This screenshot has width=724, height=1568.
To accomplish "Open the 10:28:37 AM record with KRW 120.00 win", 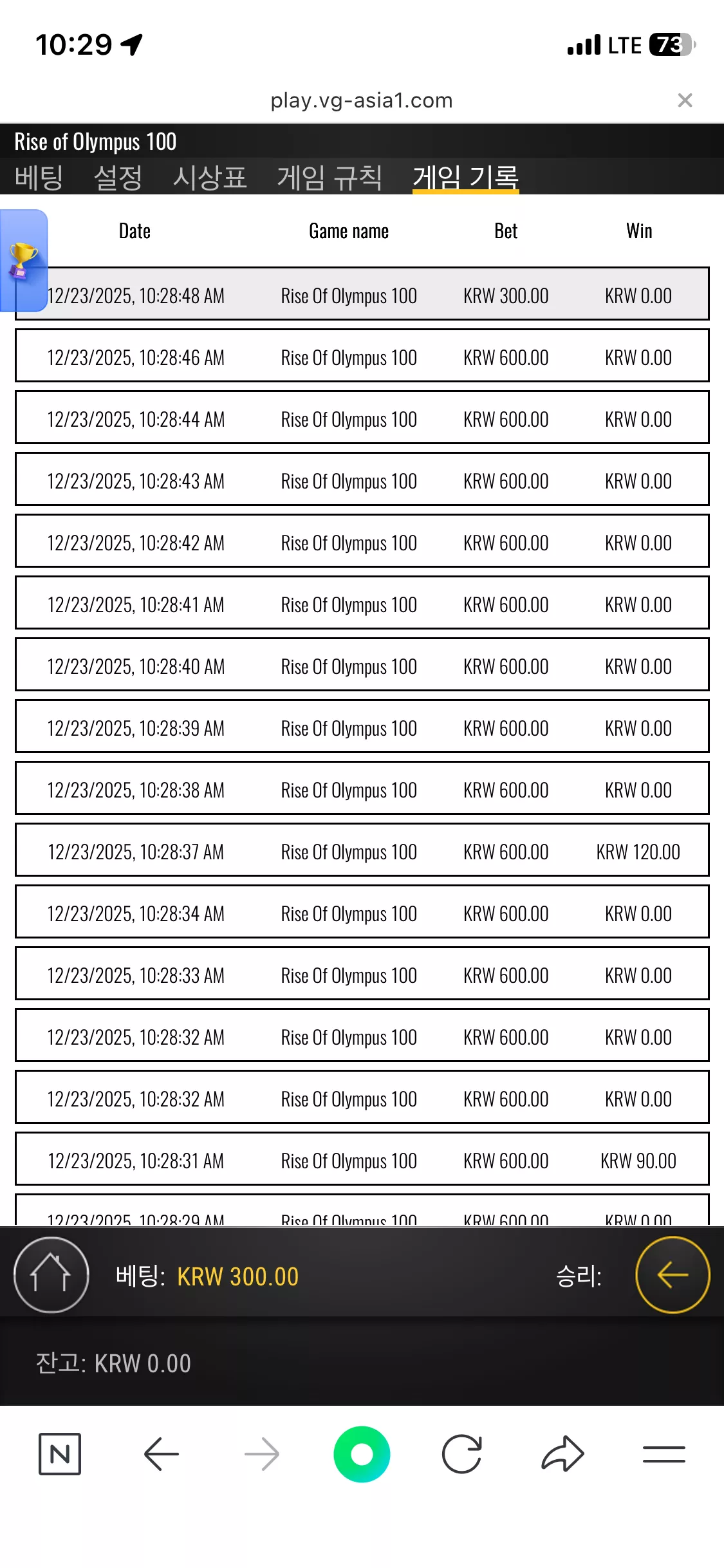I will point(362,850).
